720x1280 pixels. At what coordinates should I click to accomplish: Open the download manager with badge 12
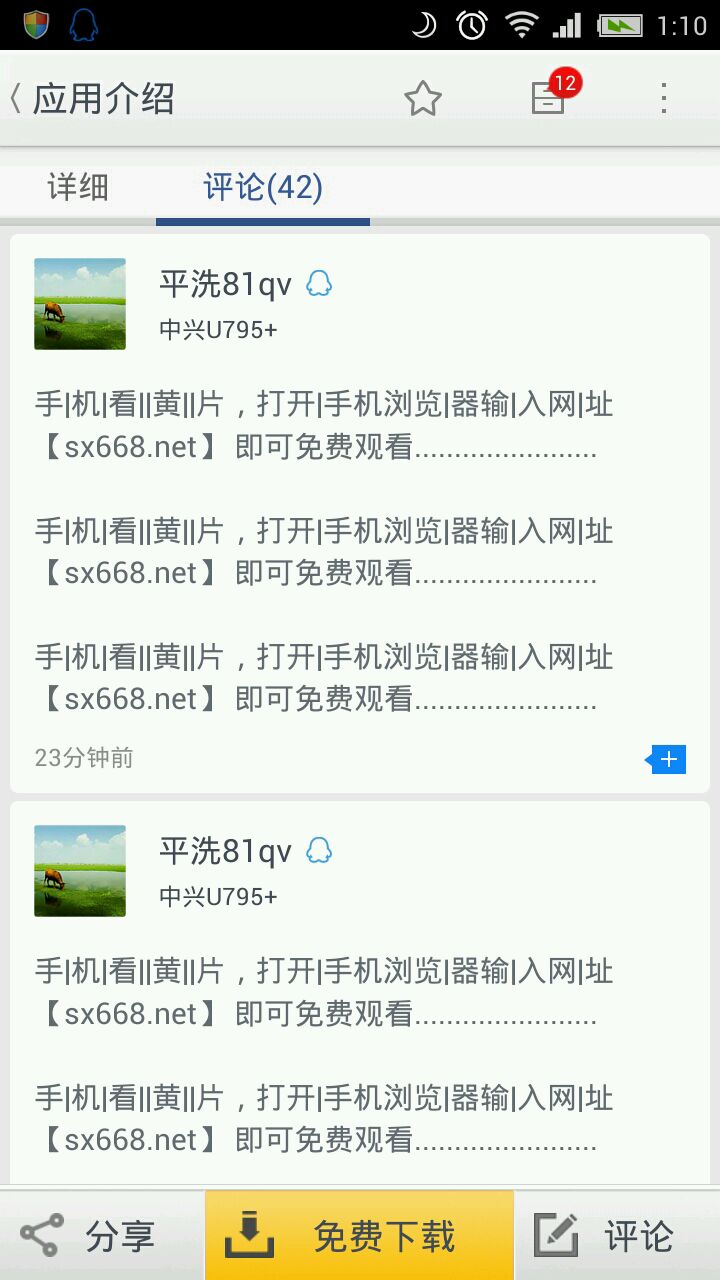click(x=549, y=97)
